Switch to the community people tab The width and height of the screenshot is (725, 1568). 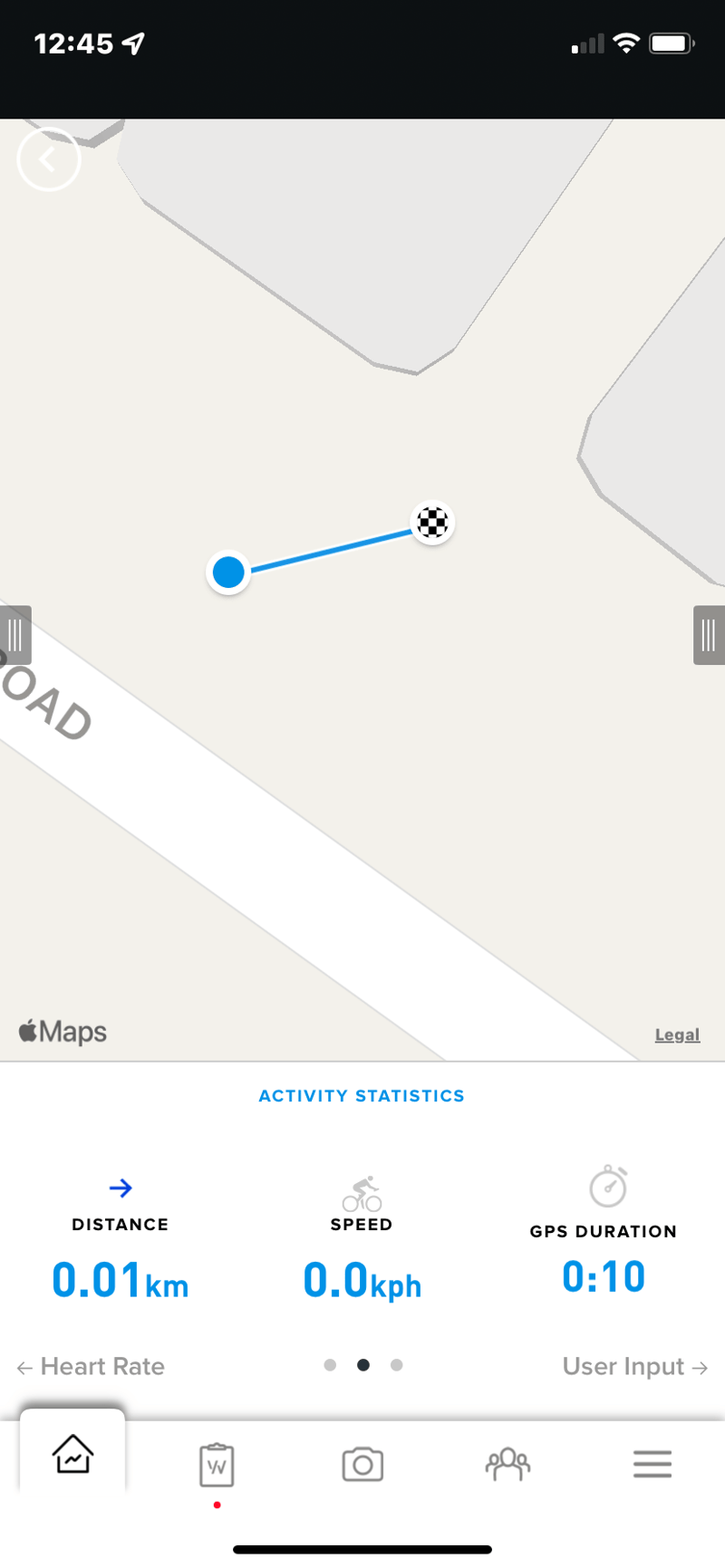coord(507,1464)
